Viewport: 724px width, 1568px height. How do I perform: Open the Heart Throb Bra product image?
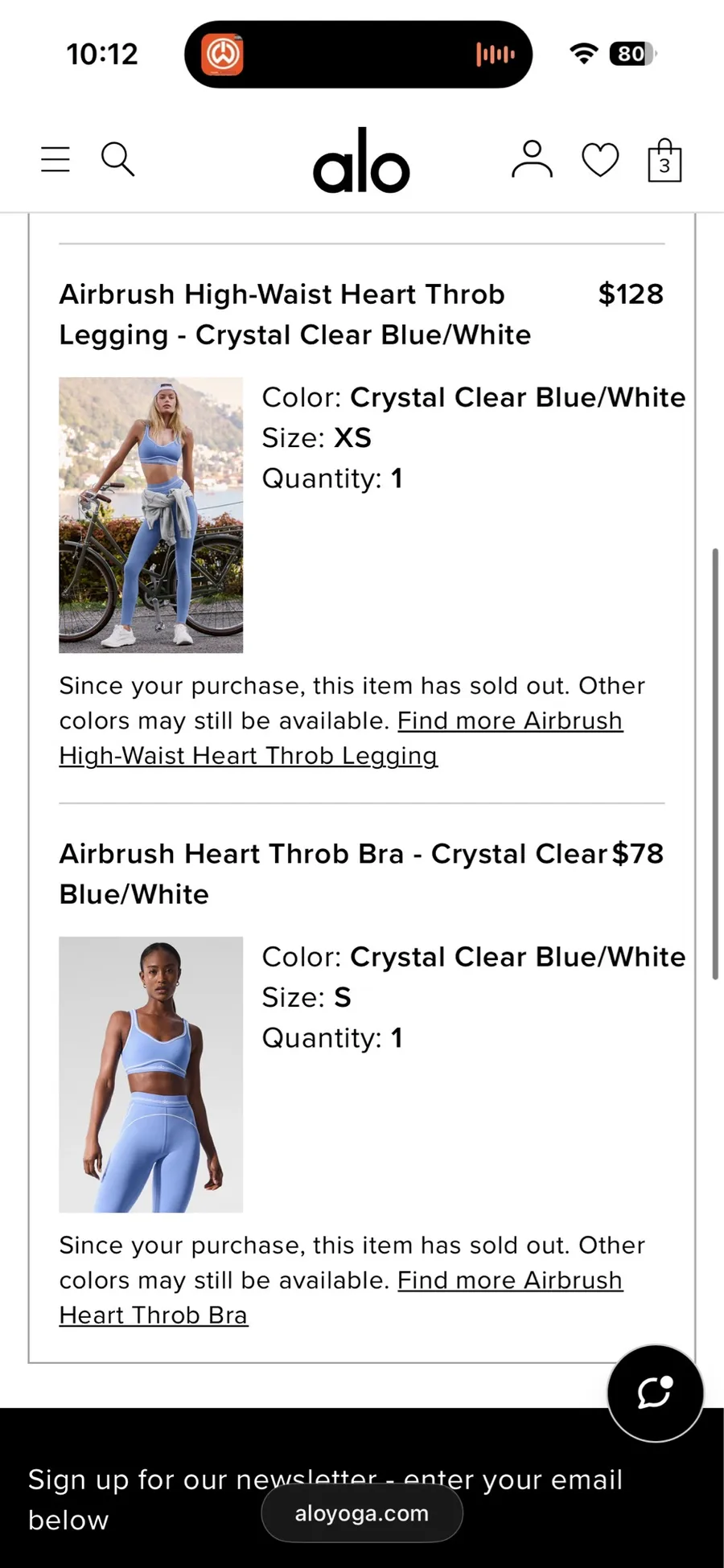tap(151, 1074)
